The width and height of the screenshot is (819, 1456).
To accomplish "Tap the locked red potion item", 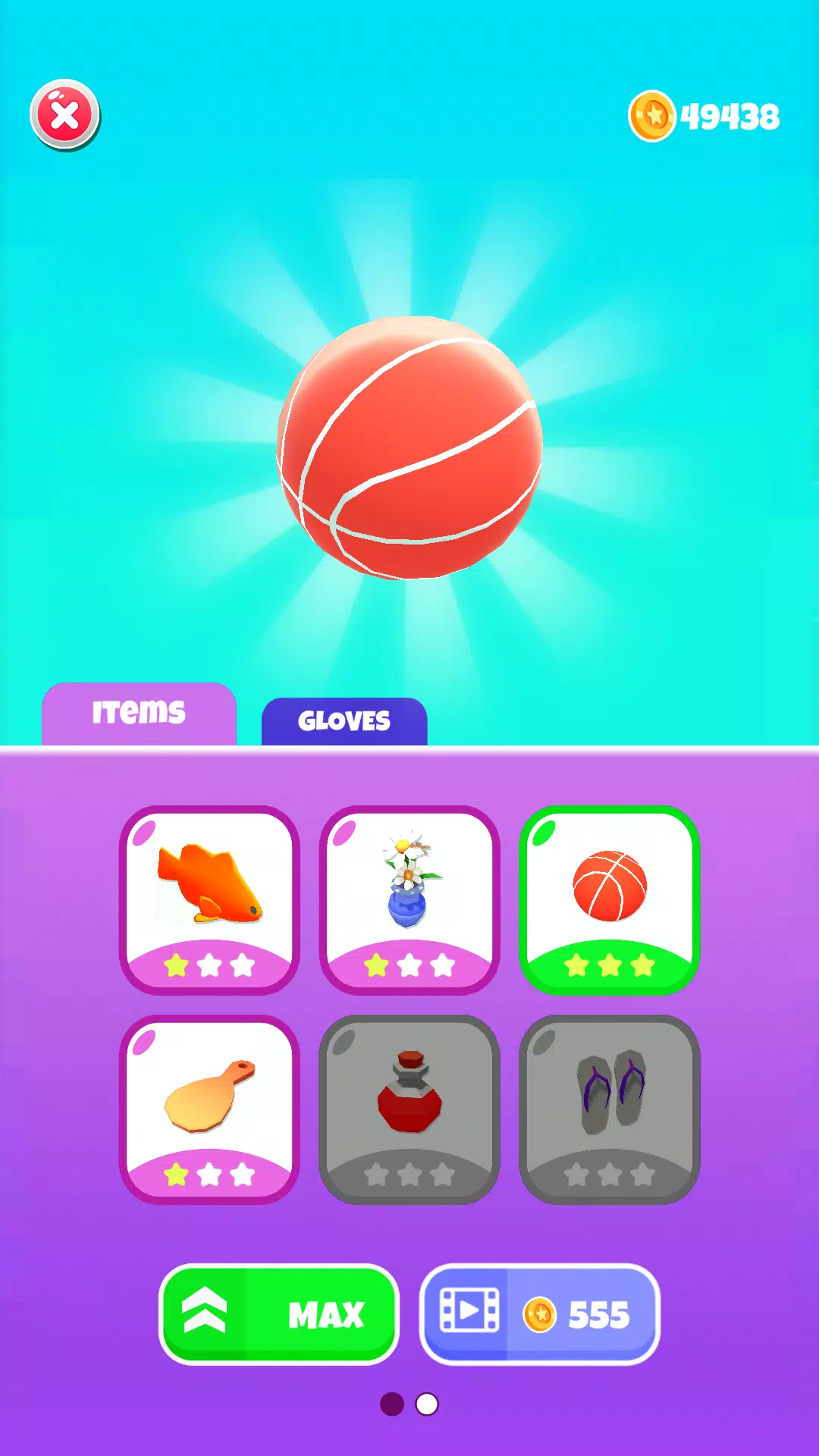I will tap(409, 1109).
